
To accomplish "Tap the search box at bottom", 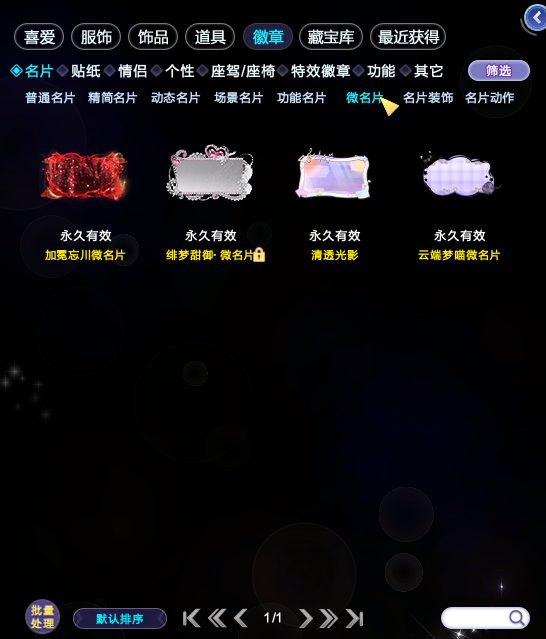I will coord(485,618).
